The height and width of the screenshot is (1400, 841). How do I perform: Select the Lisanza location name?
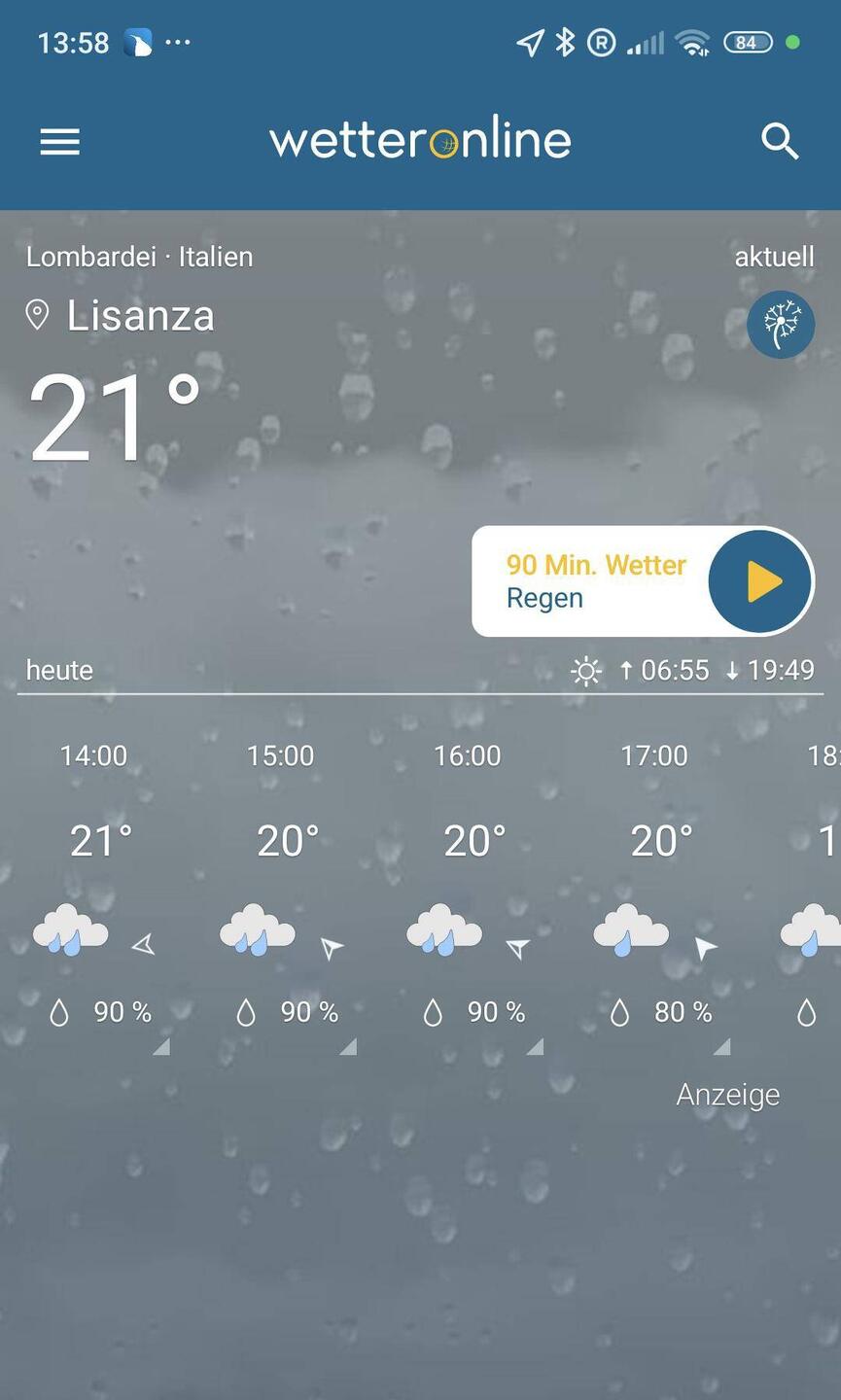pos(140,316)
